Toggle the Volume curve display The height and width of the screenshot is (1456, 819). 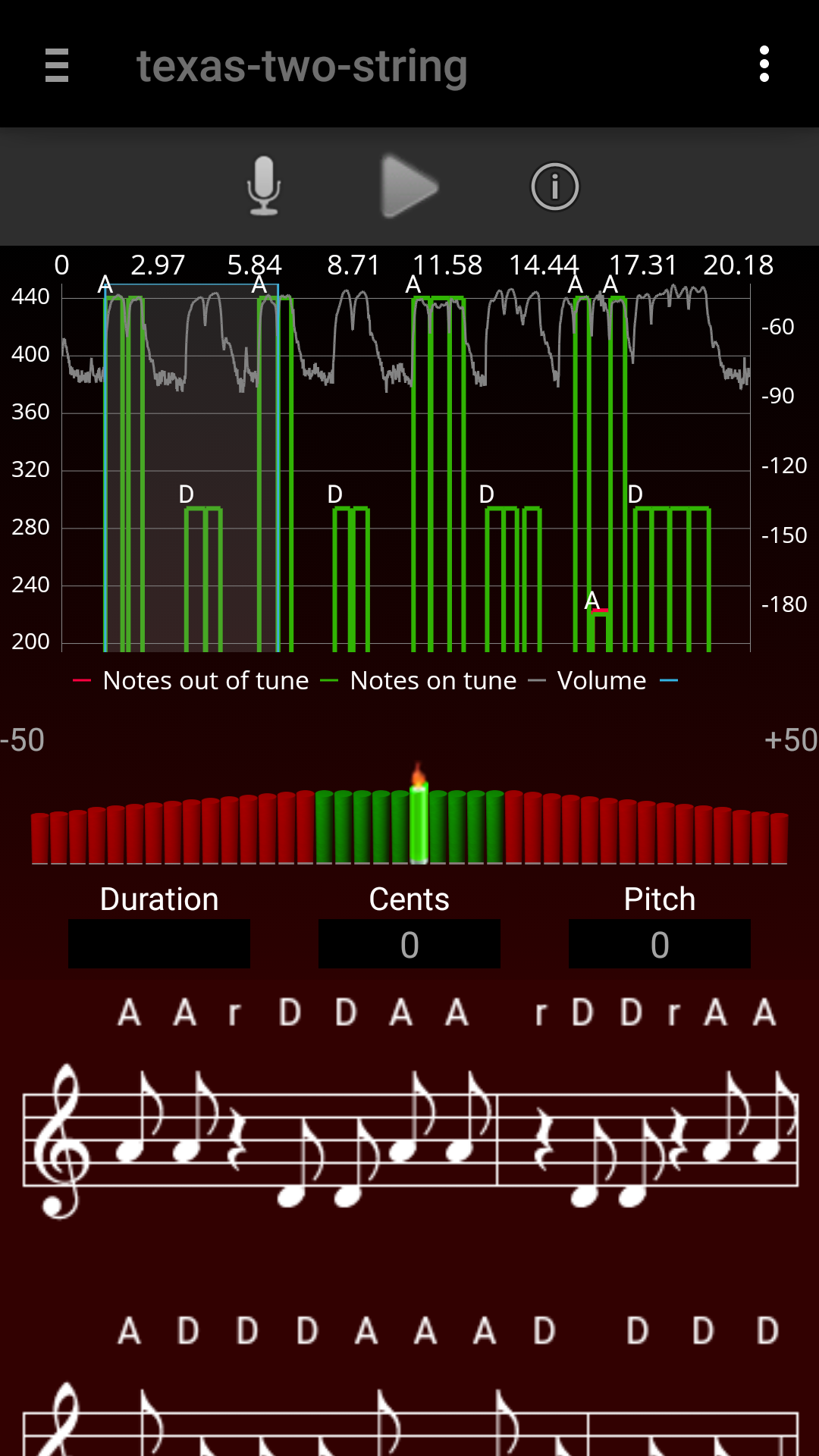pos(600,680)
